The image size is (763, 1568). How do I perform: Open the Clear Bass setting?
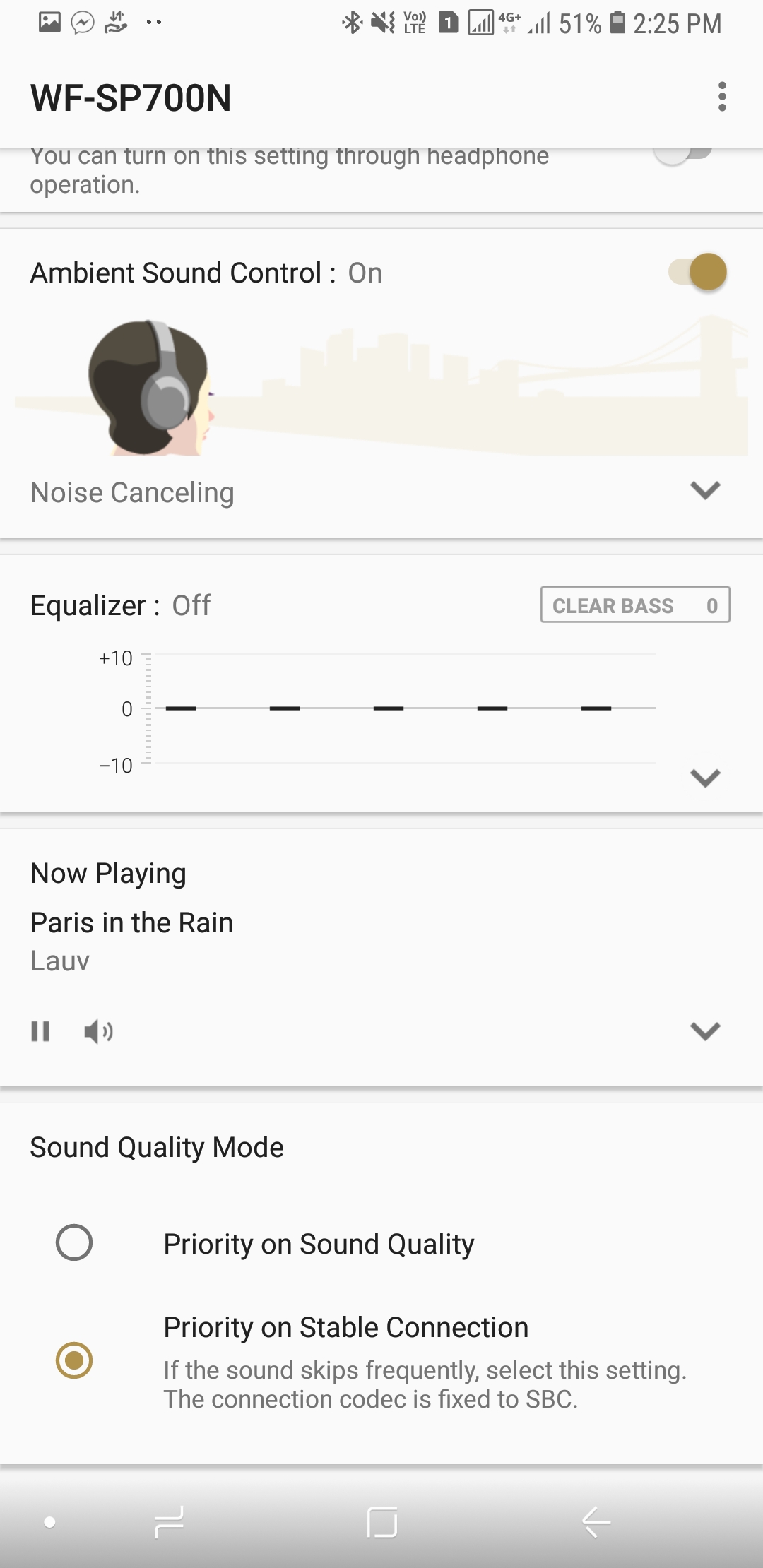coord(634,605)
